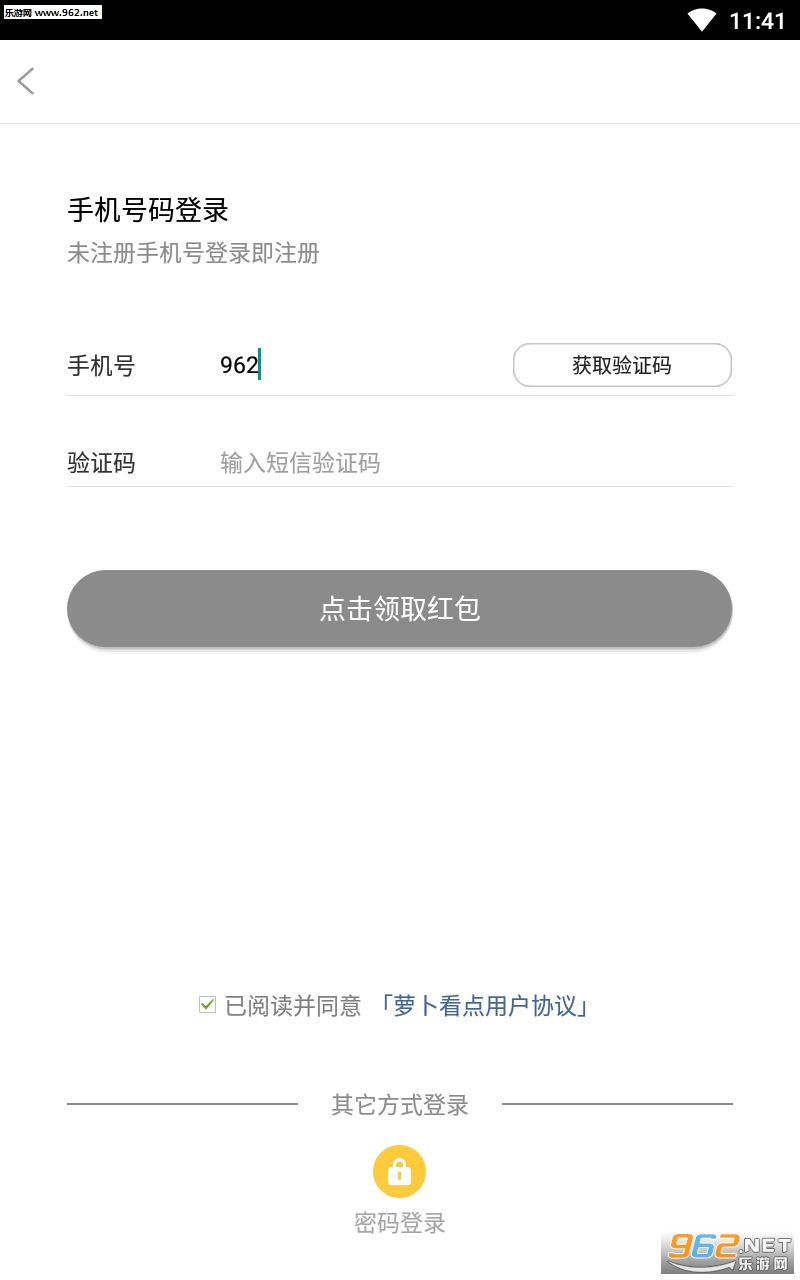
Task: Open the 萝卜看点用户协议 link
Action: tap(485, 1006)
